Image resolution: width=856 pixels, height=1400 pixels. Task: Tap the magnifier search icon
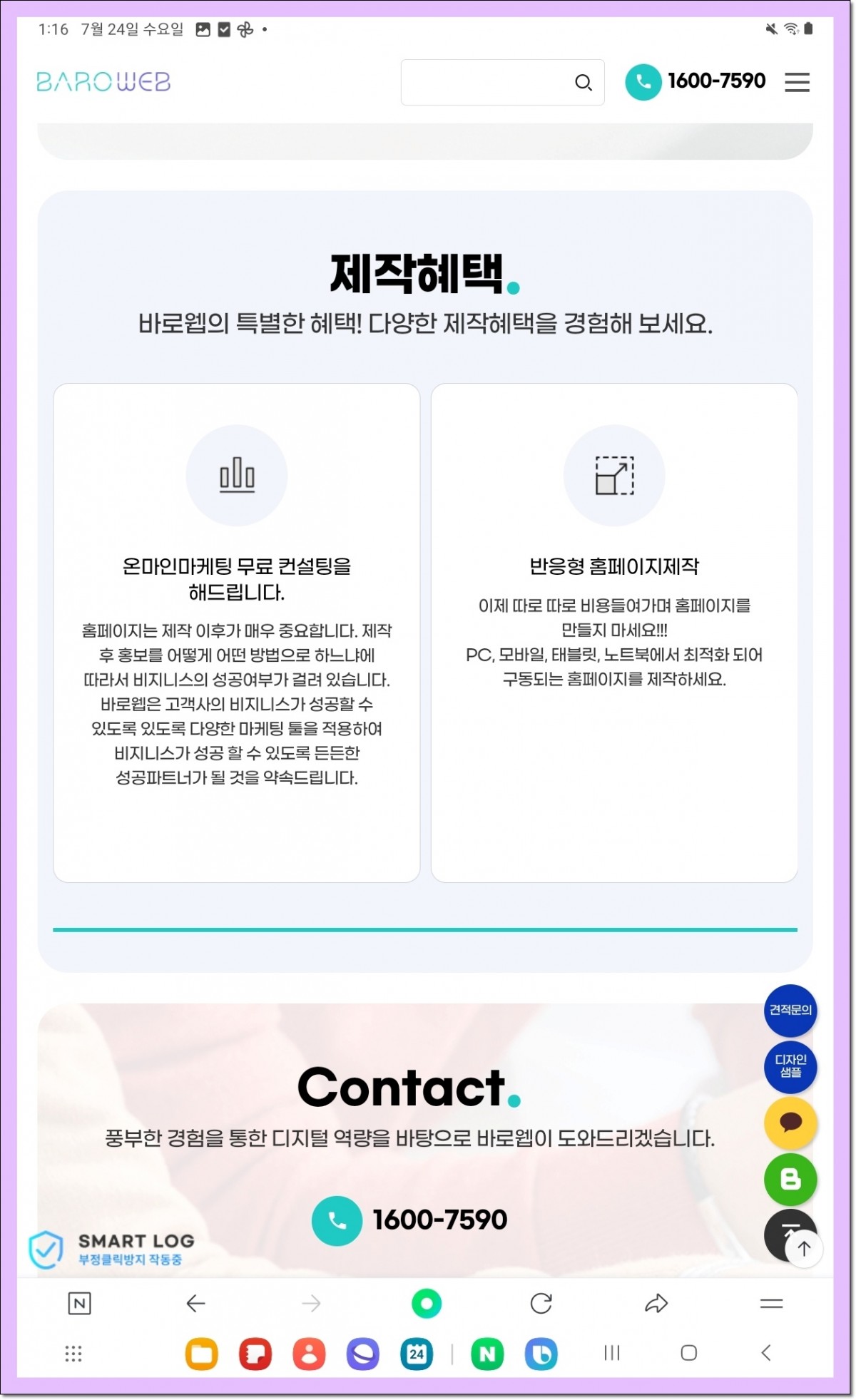(583, 83)
